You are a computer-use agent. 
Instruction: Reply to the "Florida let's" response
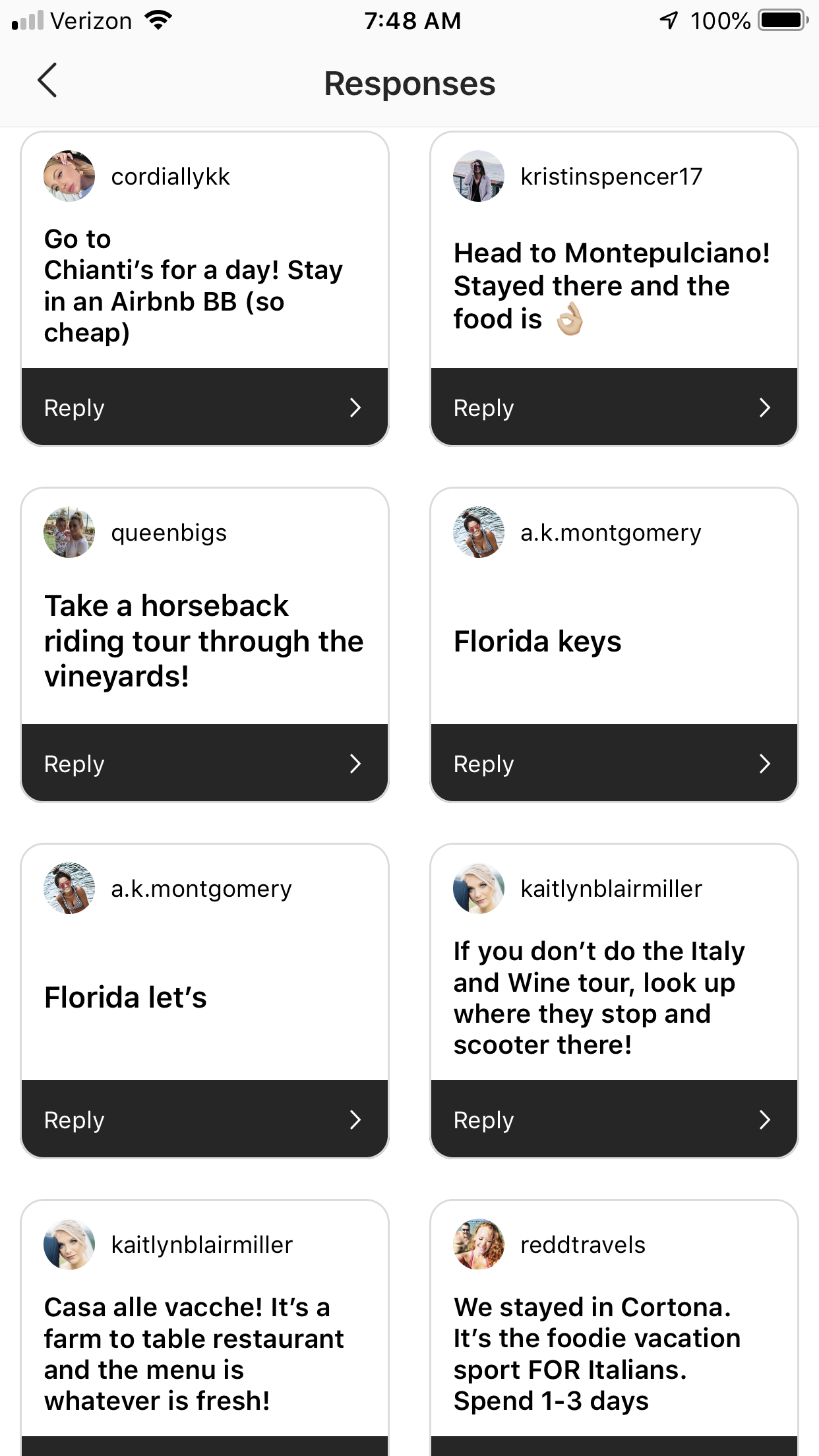tap(204, 1120)
